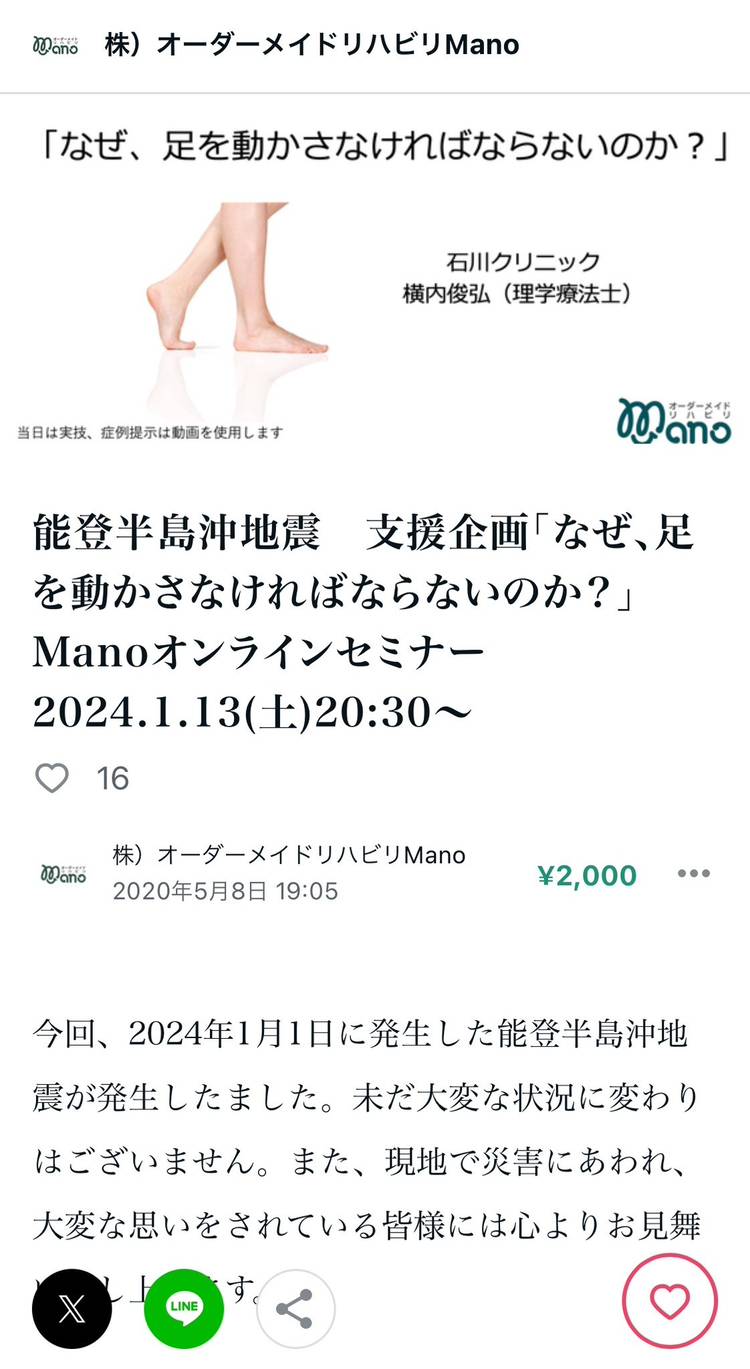Open the three-dot overflow menu
This screenshot has height=1369, width=750.
click(693, 874)
